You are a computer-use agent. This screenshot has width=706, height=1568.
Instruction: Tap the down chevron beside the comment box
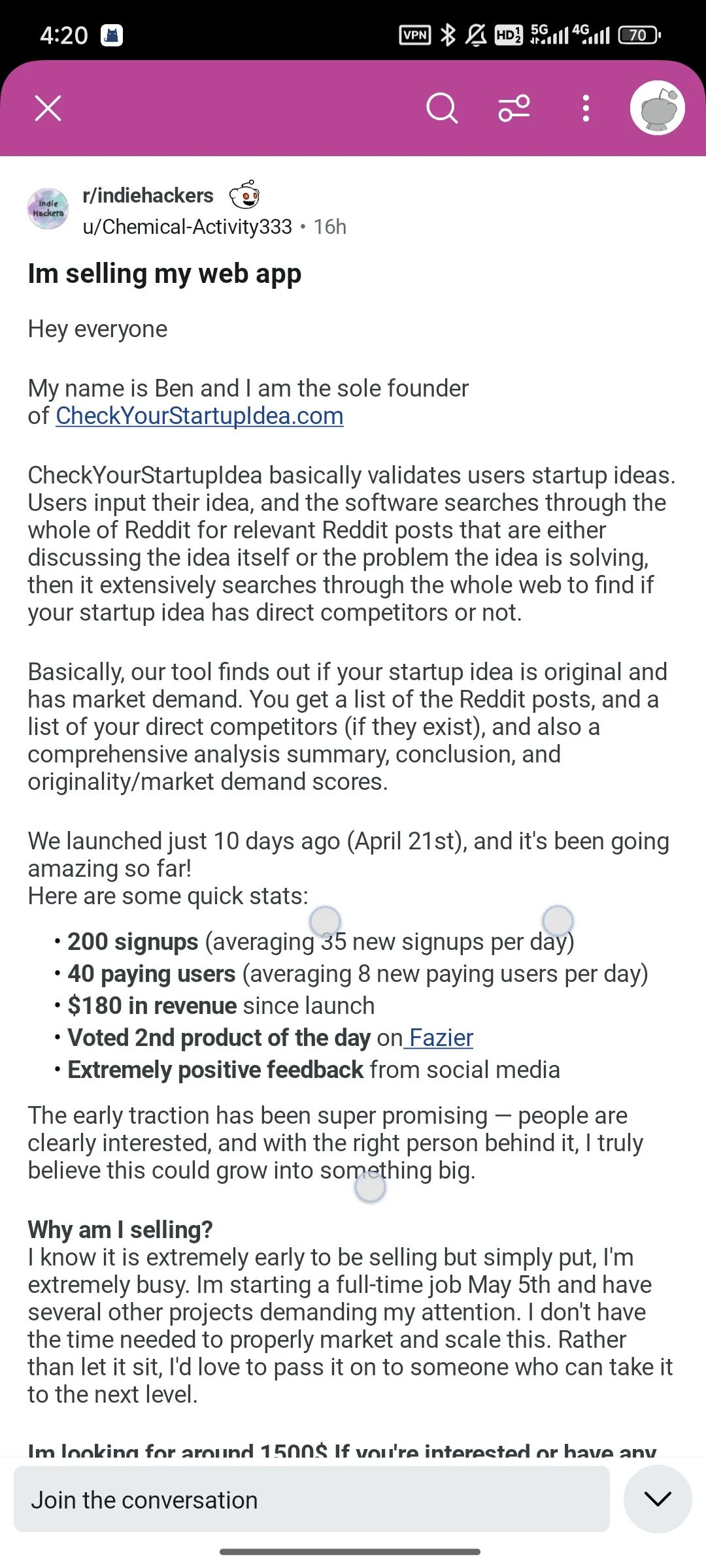[658, 1499]
